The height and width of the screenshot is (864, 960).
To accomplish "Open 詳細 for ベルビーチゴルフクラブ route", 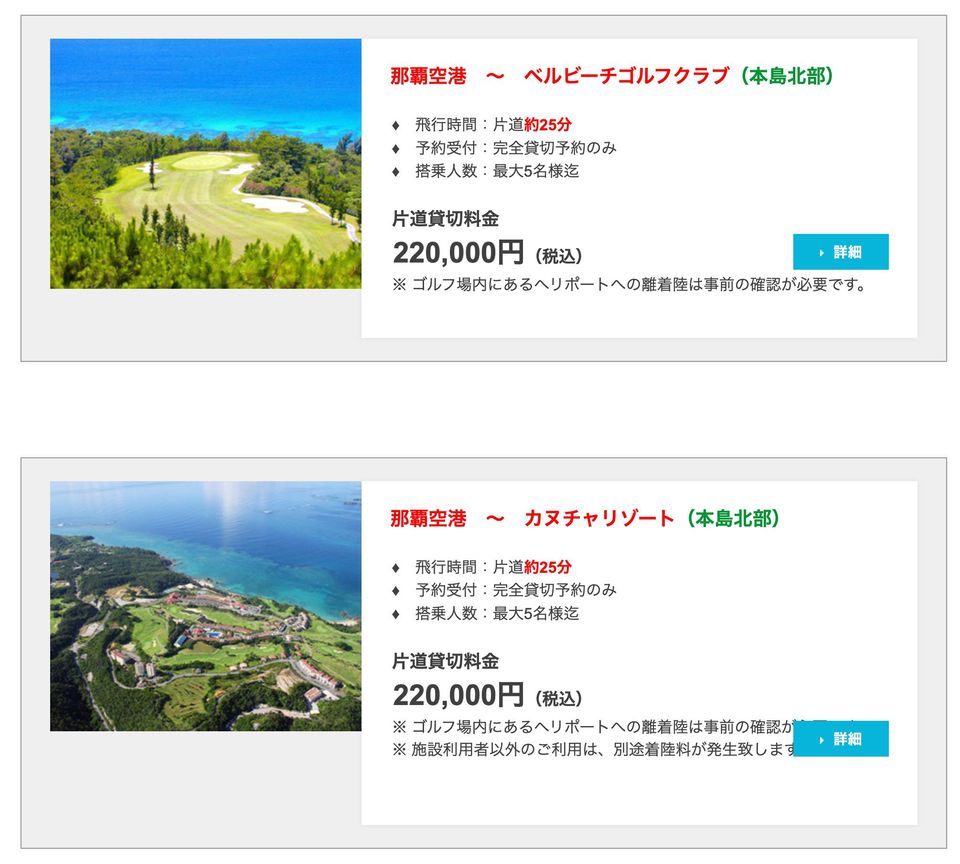I will [840, 252].
